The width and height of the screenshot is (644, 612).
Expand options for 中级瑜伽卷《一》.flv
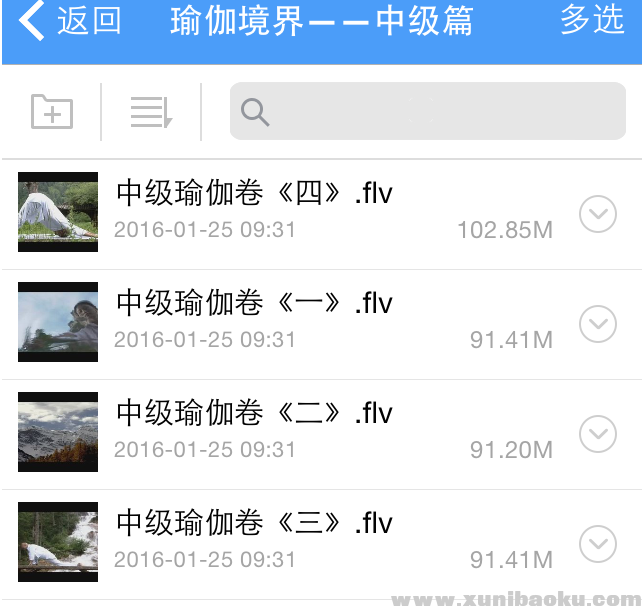coord(598,323)
